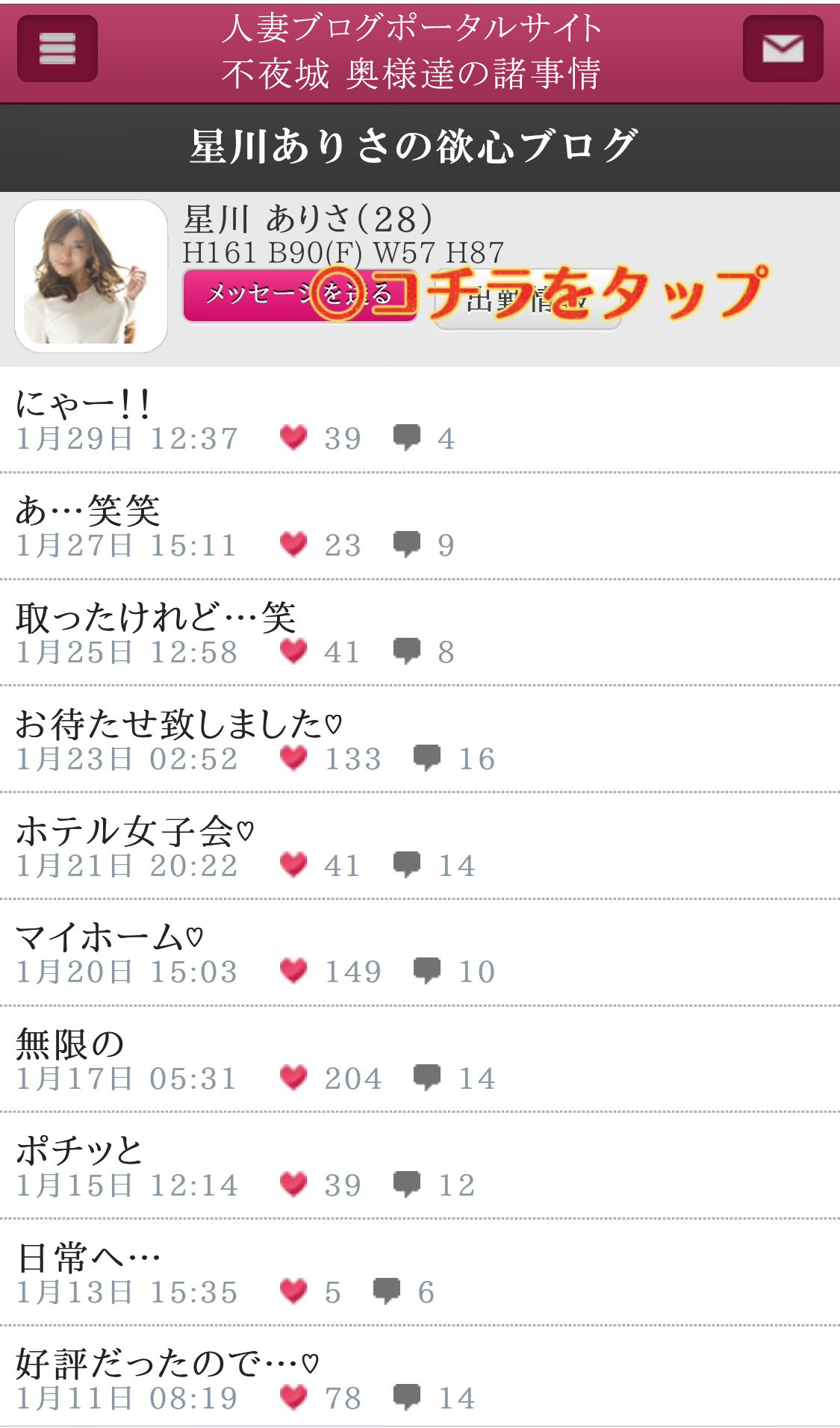Image resolution: width=840 pixels, height=1428 pixels.
Task: Read the post 取ったけれど…笑
Action: (155, 618)
